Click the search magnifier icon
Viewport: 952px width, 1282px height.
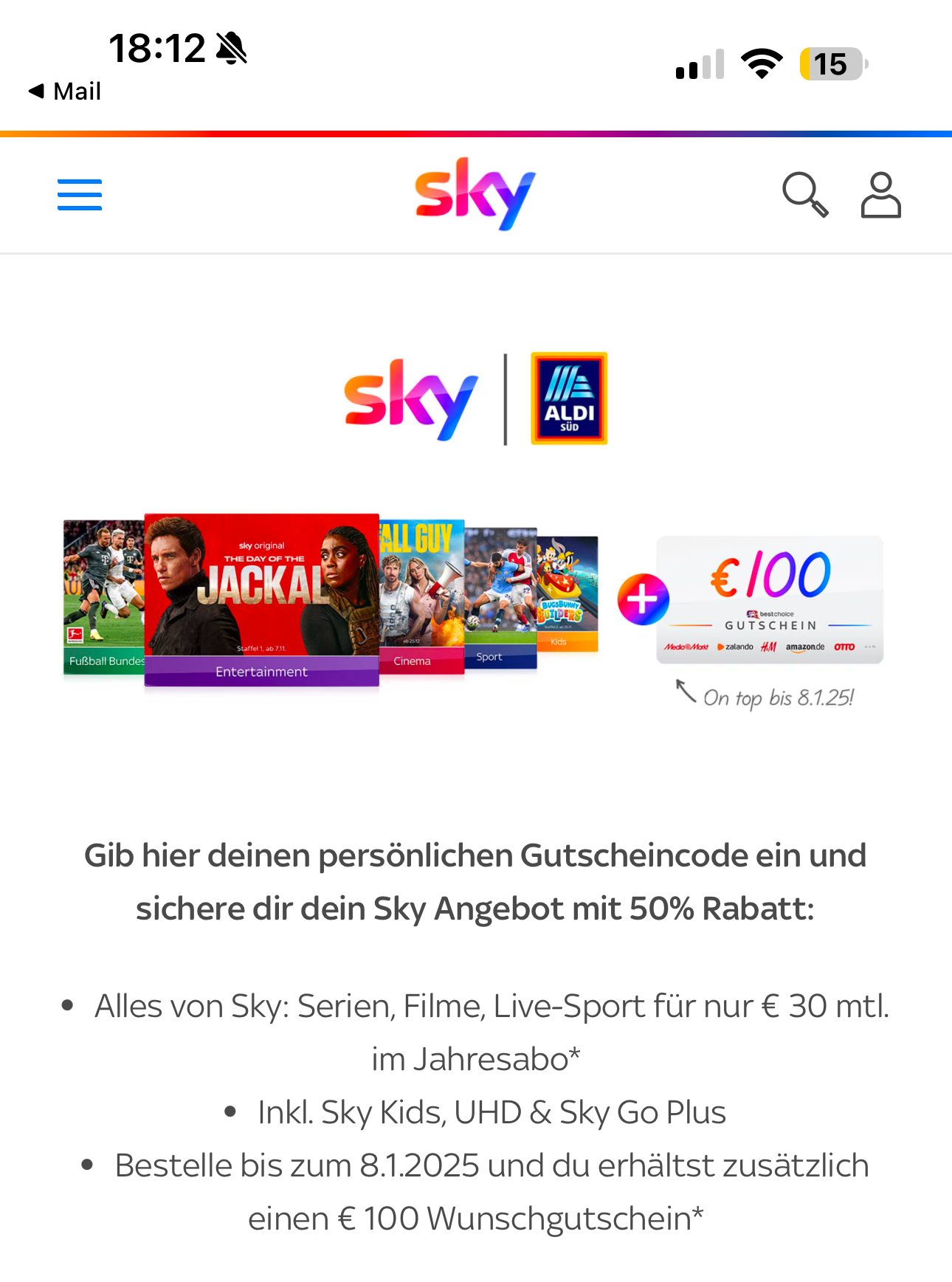[805, 194]
